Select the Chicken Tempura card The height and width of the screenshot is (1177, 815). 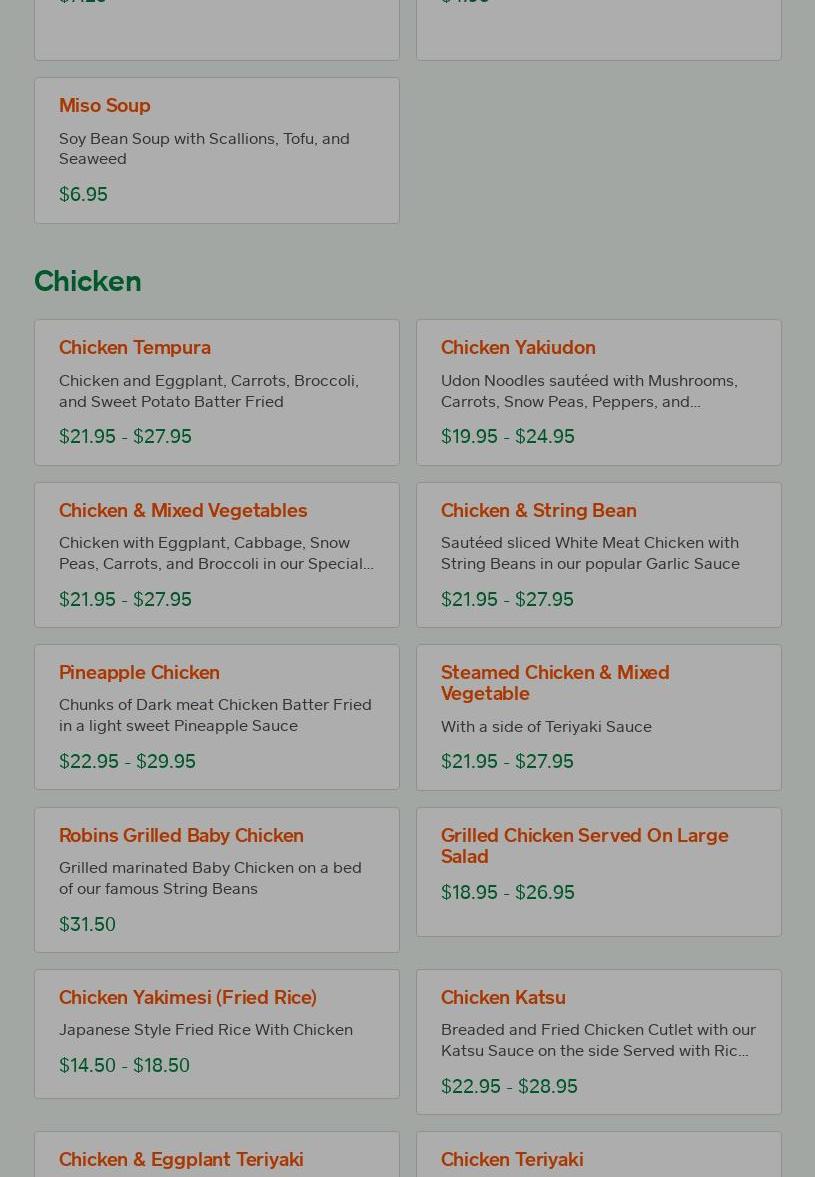[x=217, y=393]
